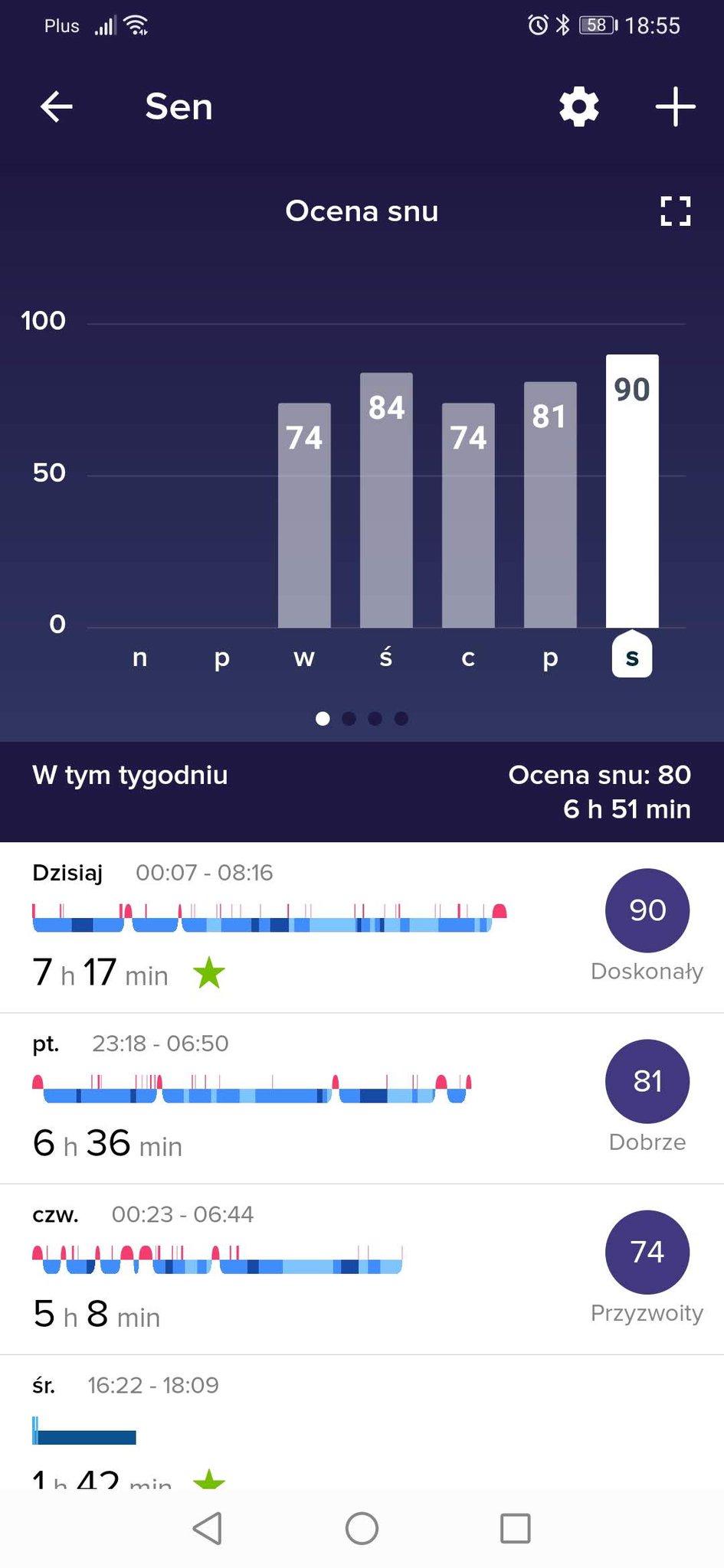Screen dimensions: 724x1568
Task: Select the bar showing score 84
Action: (x=386, y=500)
